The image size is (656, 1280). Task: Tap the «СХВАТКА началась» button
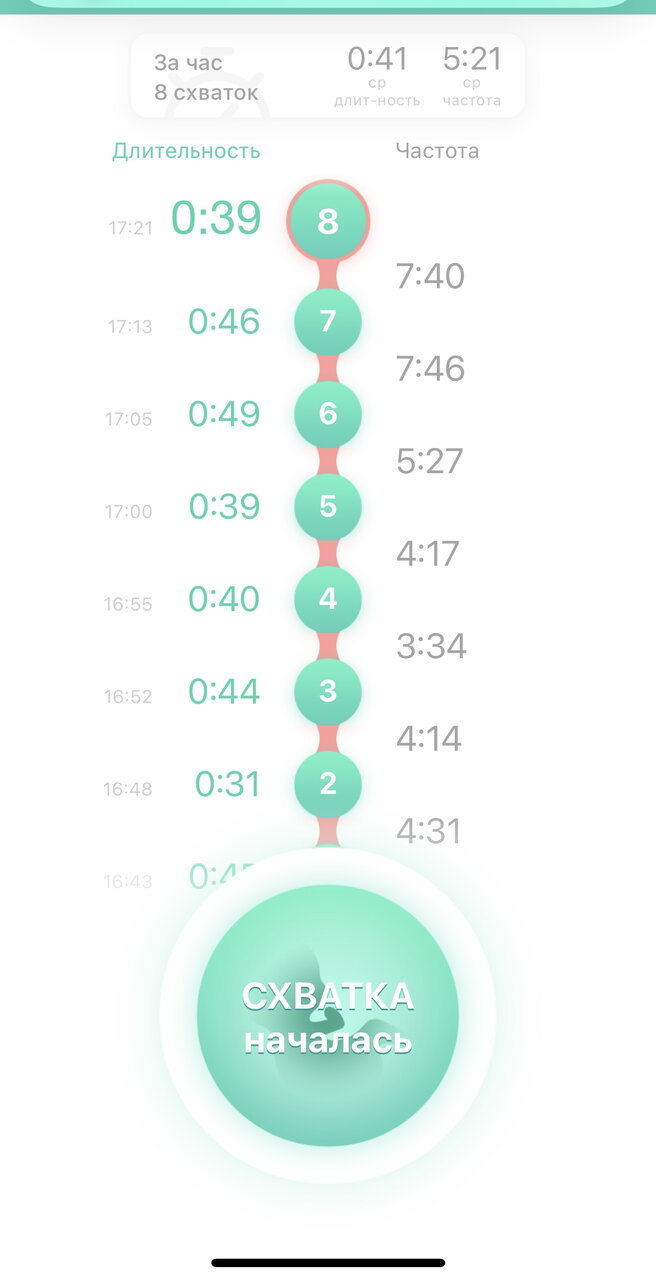tap(328, 1015)
